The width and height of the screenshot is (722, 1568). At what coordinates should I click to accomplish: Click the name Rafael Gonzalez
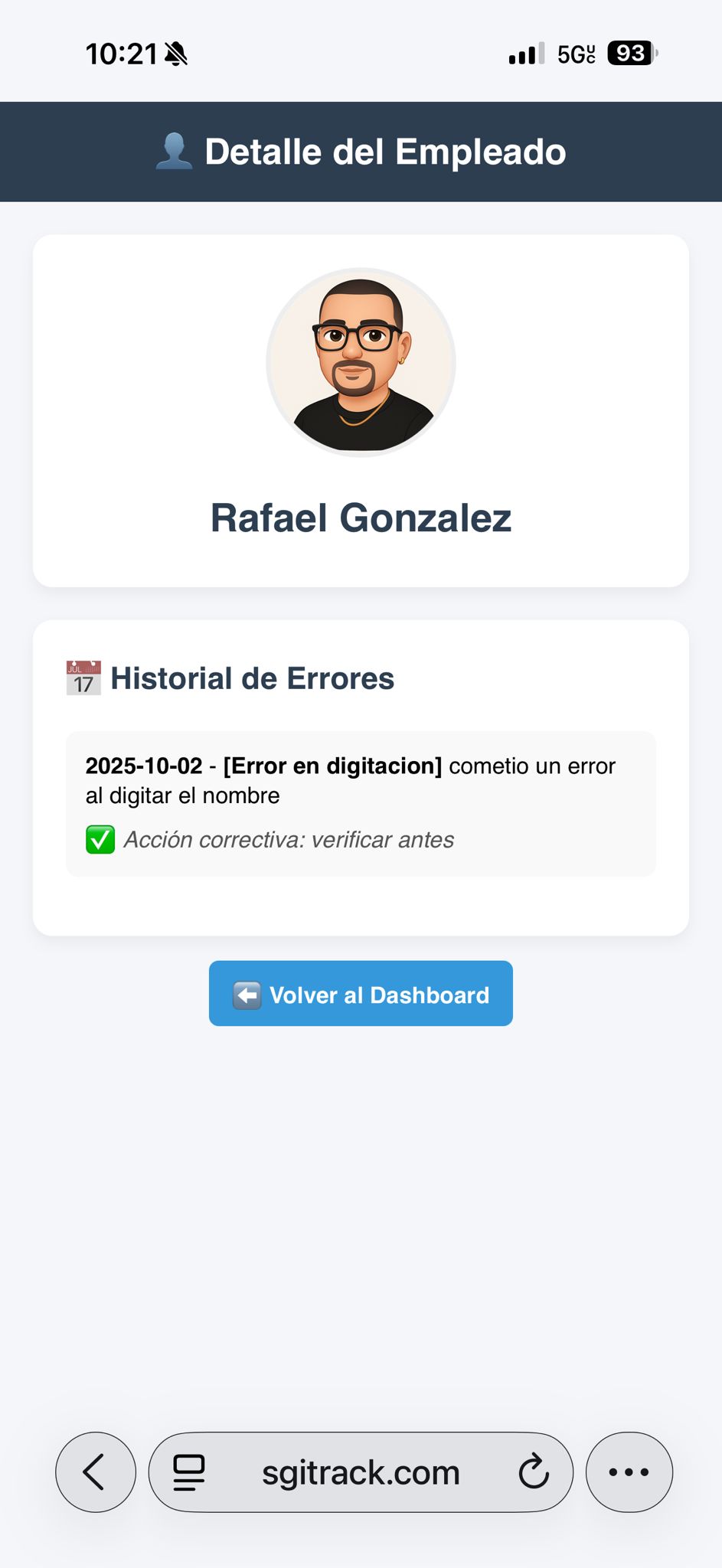[361, 517]
